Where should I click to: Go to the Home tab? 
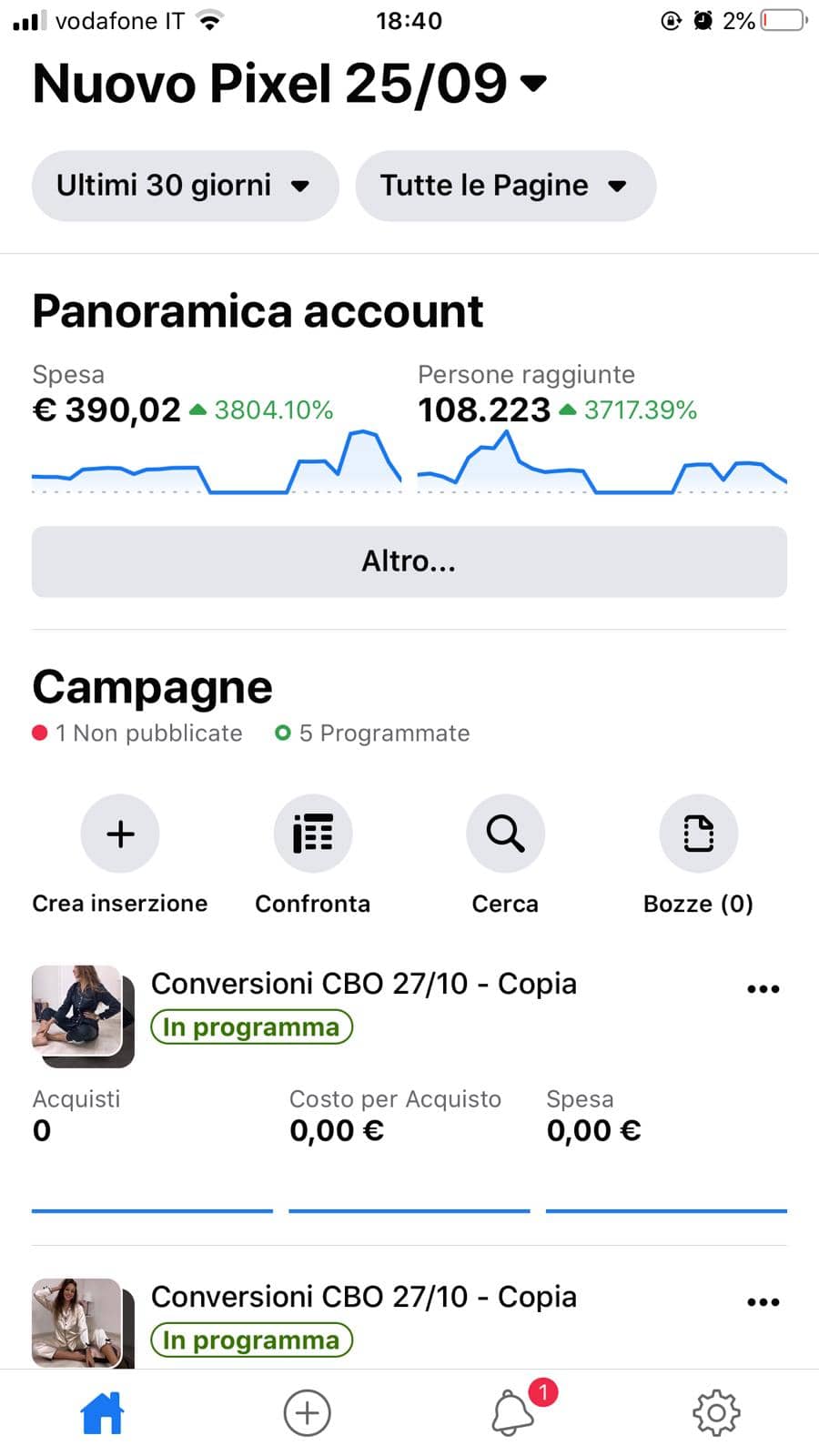[x=102, y=1413]
